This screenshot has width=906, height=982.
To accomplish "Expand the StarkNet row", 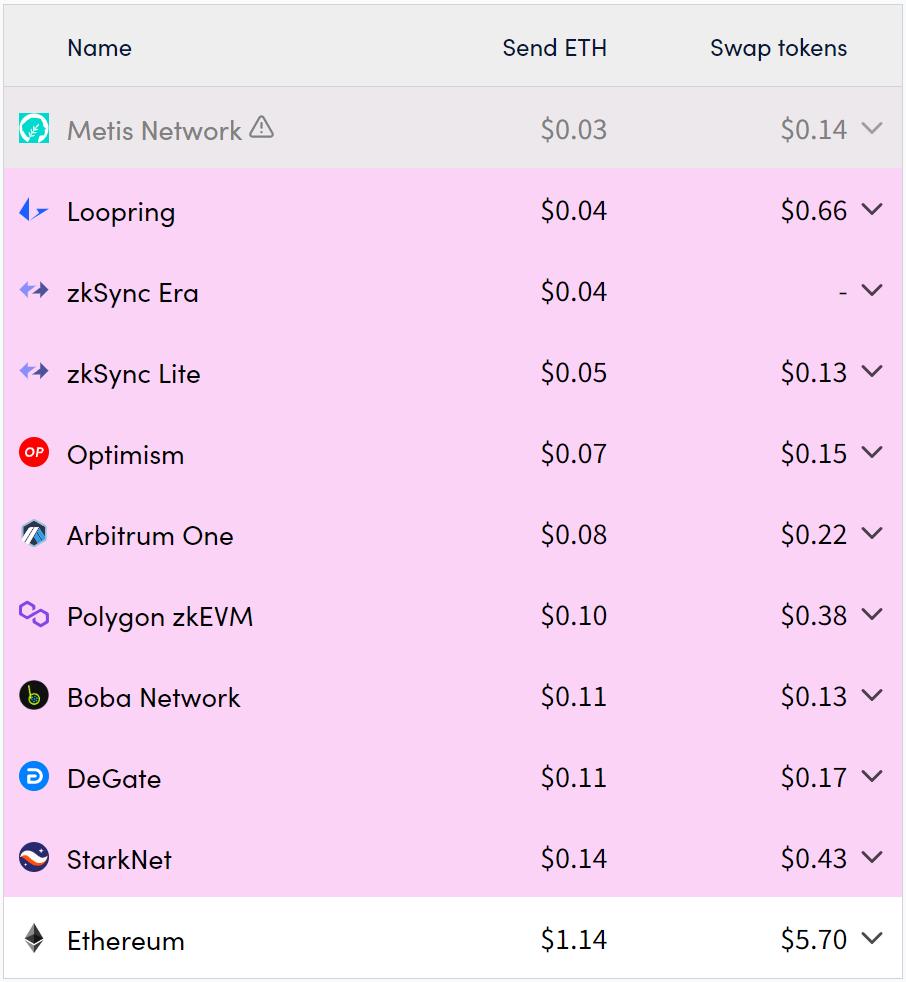I will point(872,858).
